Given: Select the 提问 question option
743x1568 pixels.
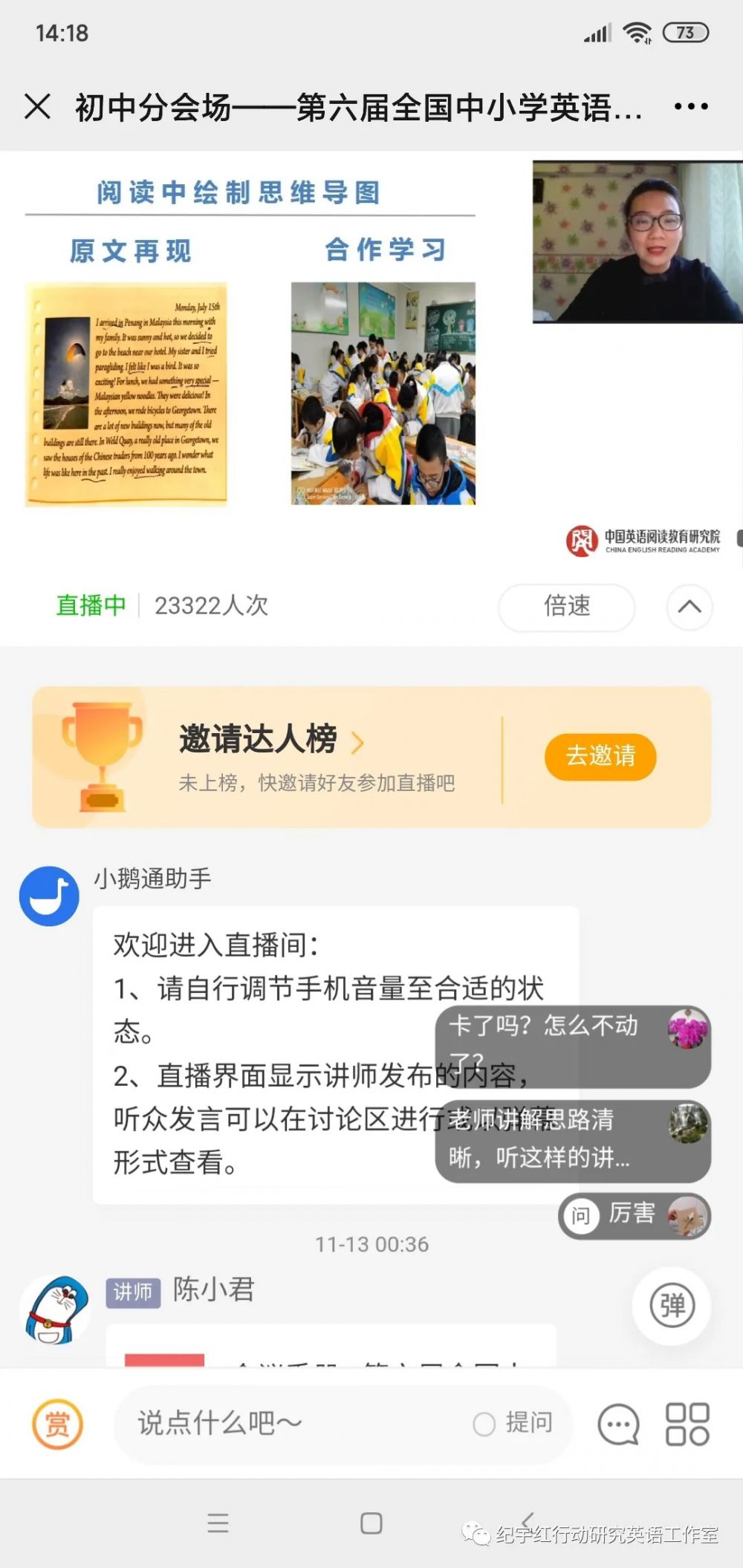Looking at the screenshot, I should [x=514, y=1424].
